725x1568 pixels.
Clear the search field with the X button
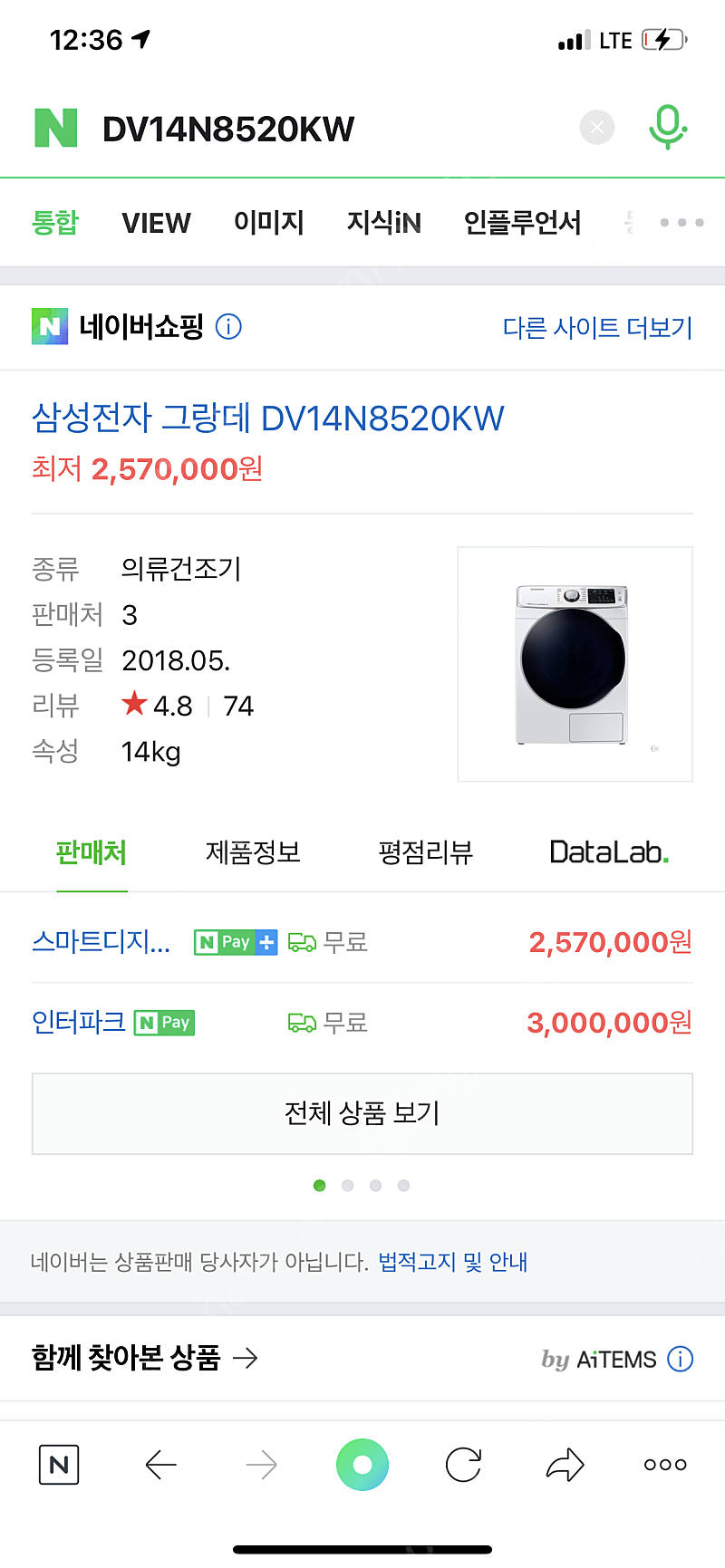[596, 127]
